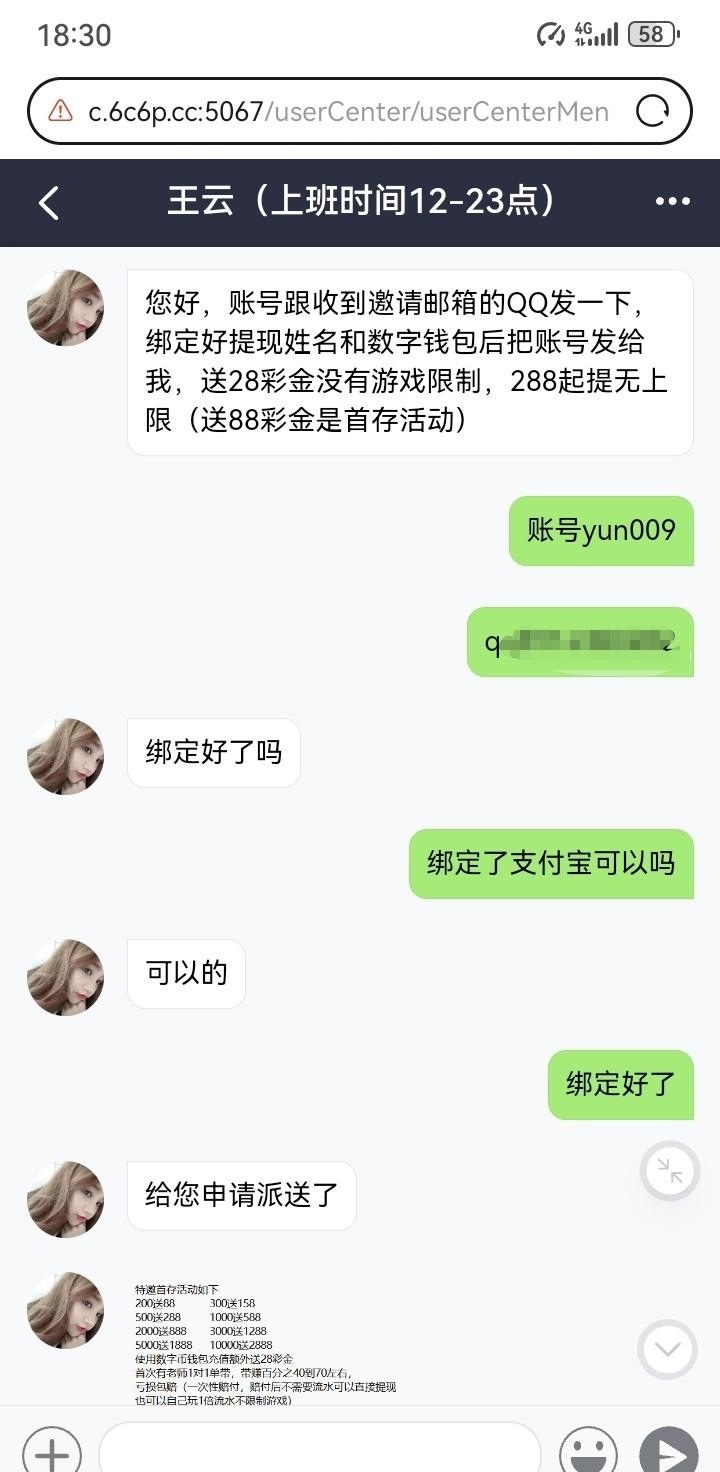Jump to latest messages with down chevron
This screenshot has height=1472, width=720.
(667, 1350)
